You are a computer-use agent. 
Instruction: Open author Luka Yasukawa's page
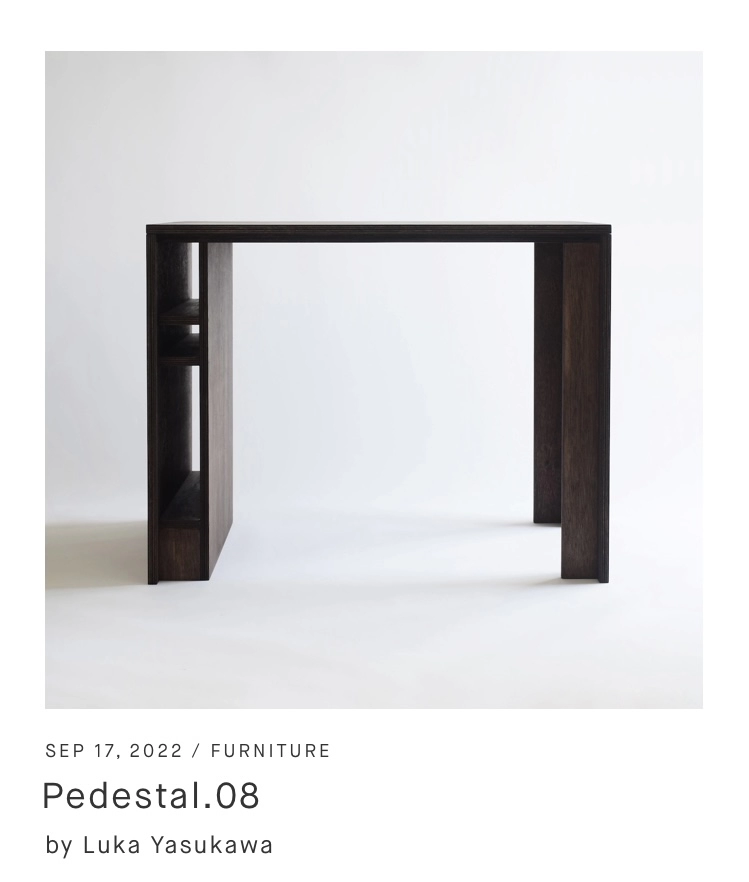177,845
